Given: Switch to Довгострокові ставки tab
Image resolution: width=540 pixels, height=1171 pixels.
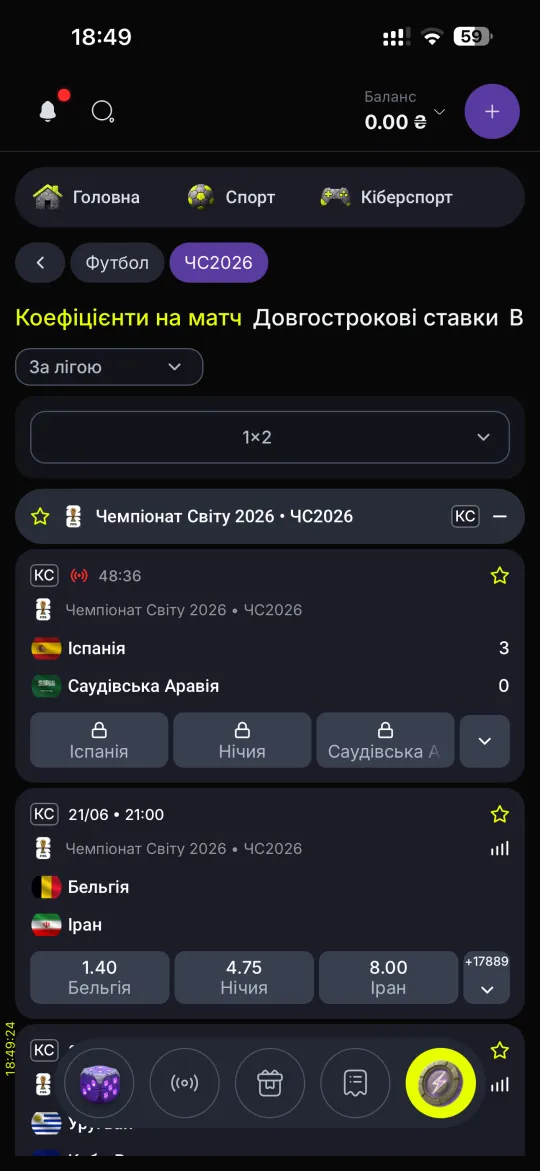Looking at the screenshot, I should tap(375, 318).
